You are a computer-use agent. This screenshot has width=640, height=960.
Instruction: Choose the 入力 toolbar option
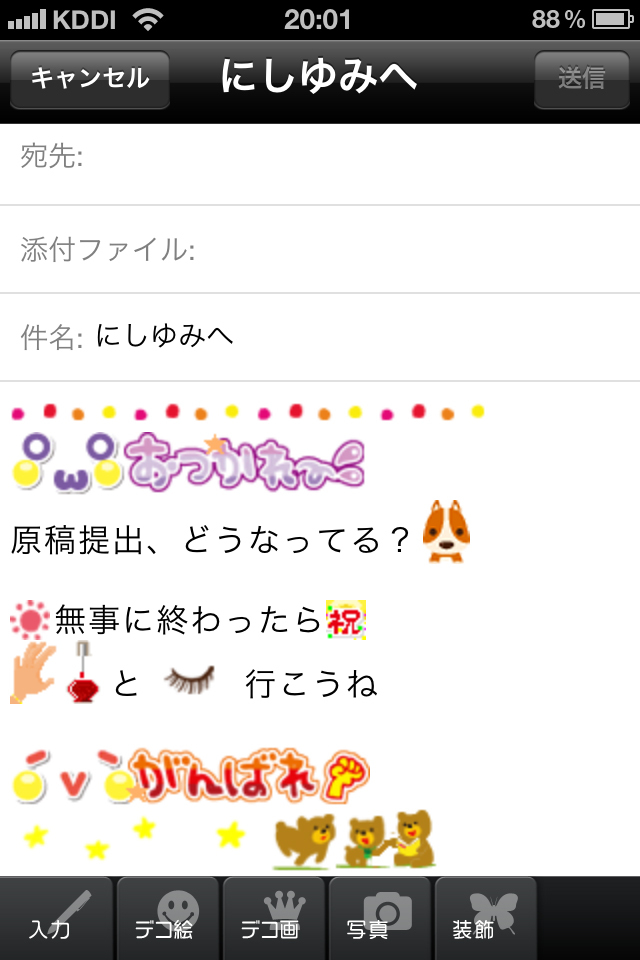[55, 918]
